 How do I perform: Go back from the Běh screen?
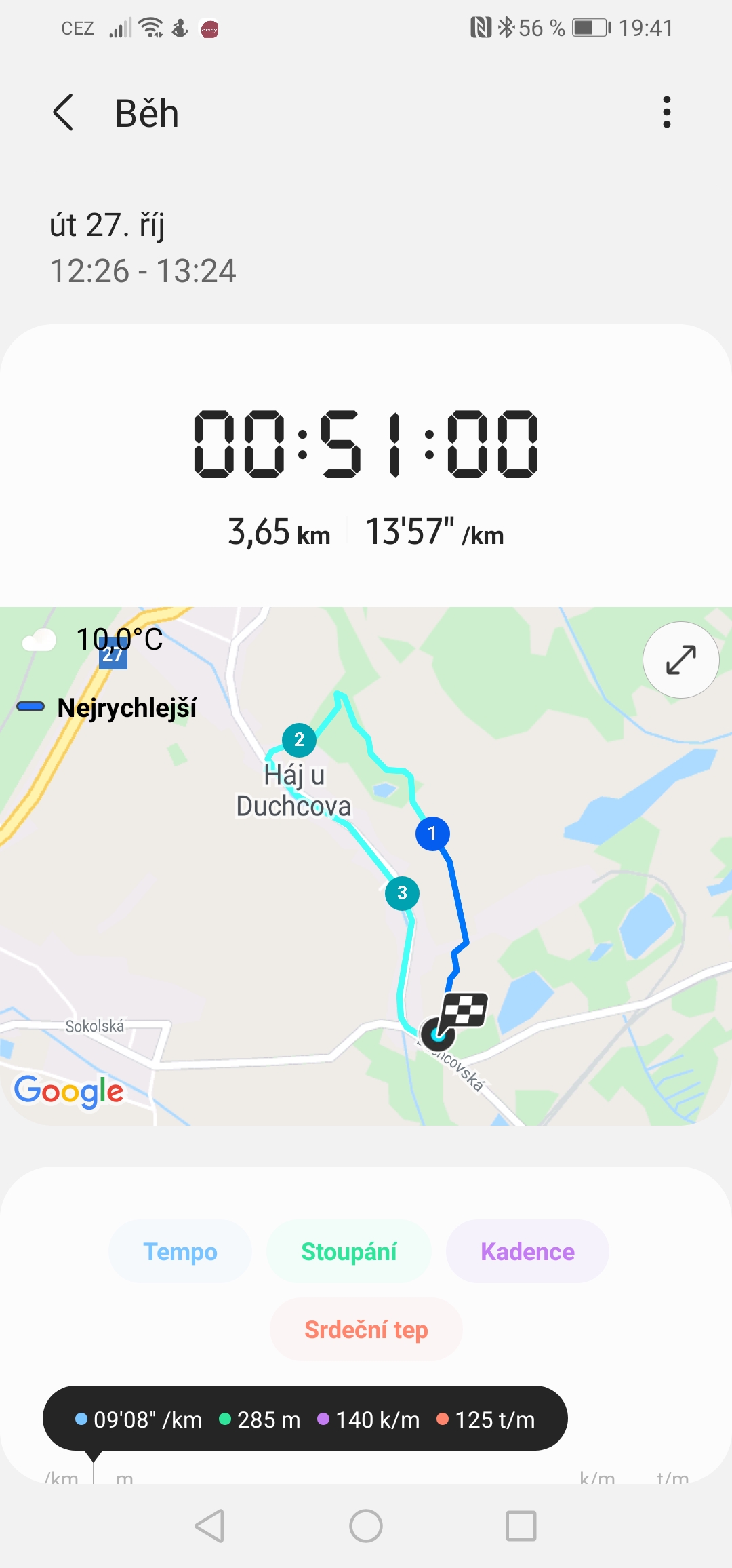click(x=63, y=113)
